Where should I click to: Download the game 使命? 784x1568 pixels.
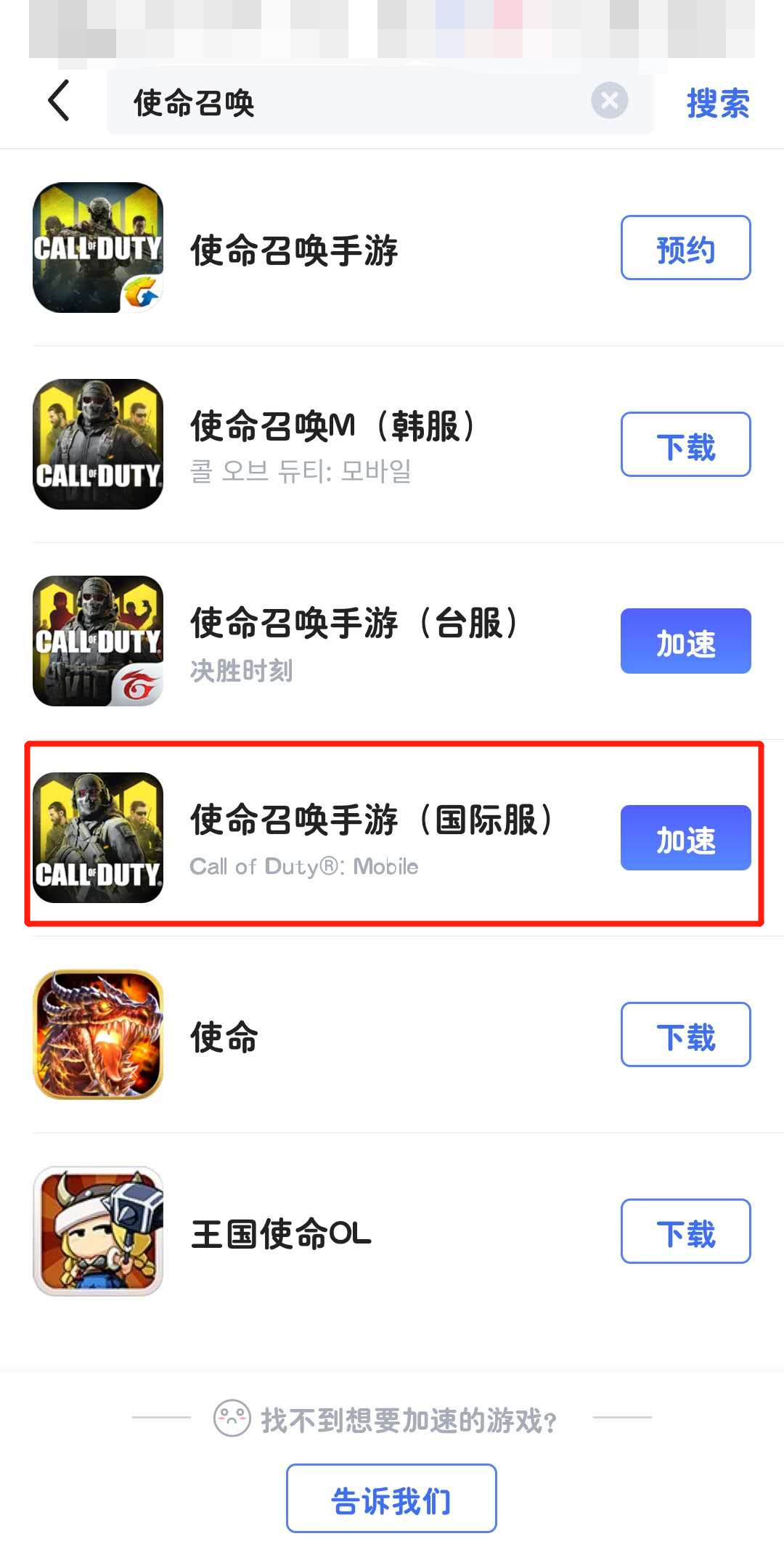(x=685, y=1034)
